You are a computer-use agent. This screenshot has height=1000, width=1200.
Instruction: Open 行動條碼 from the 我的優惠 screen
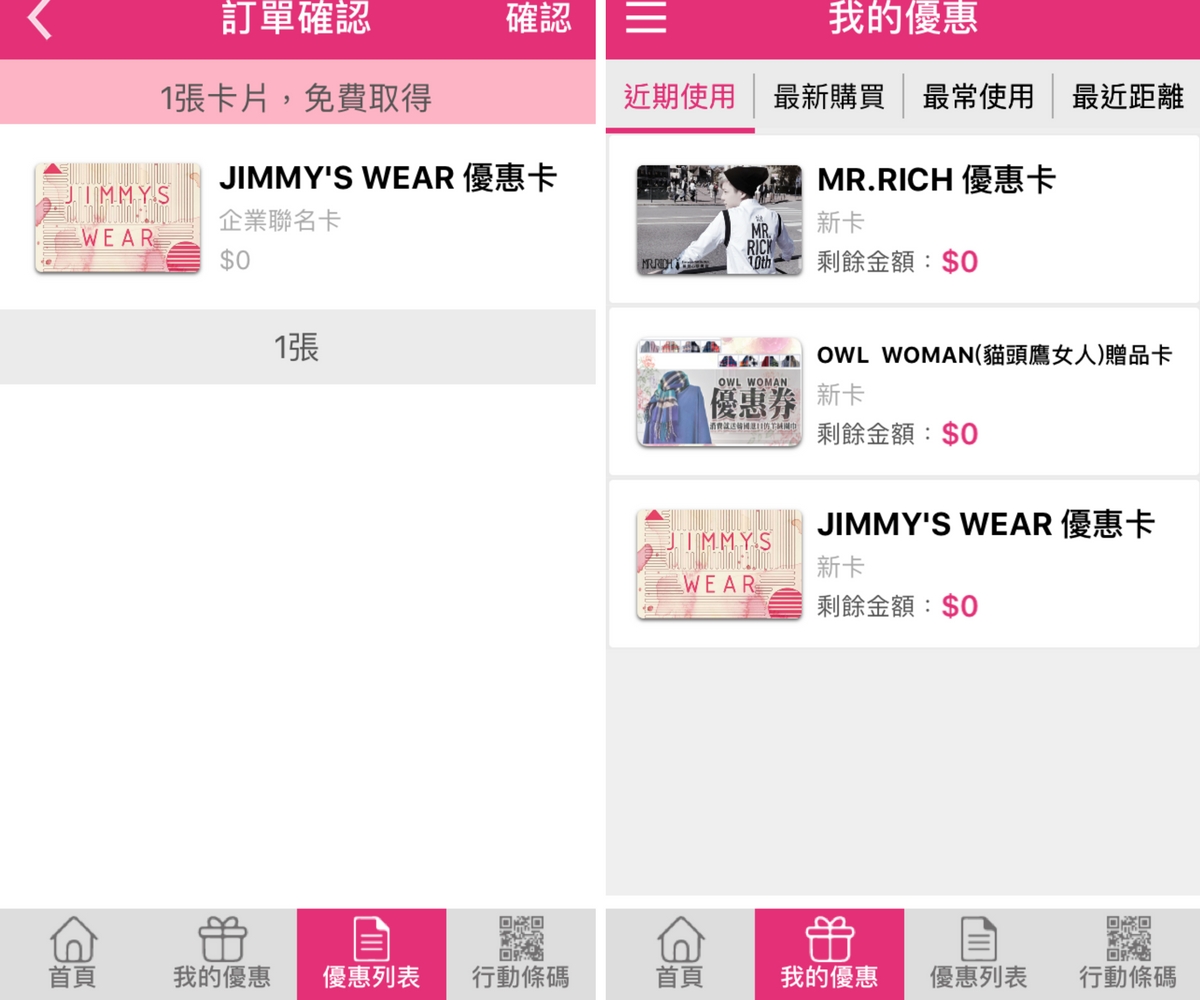tap(1127, 953)
